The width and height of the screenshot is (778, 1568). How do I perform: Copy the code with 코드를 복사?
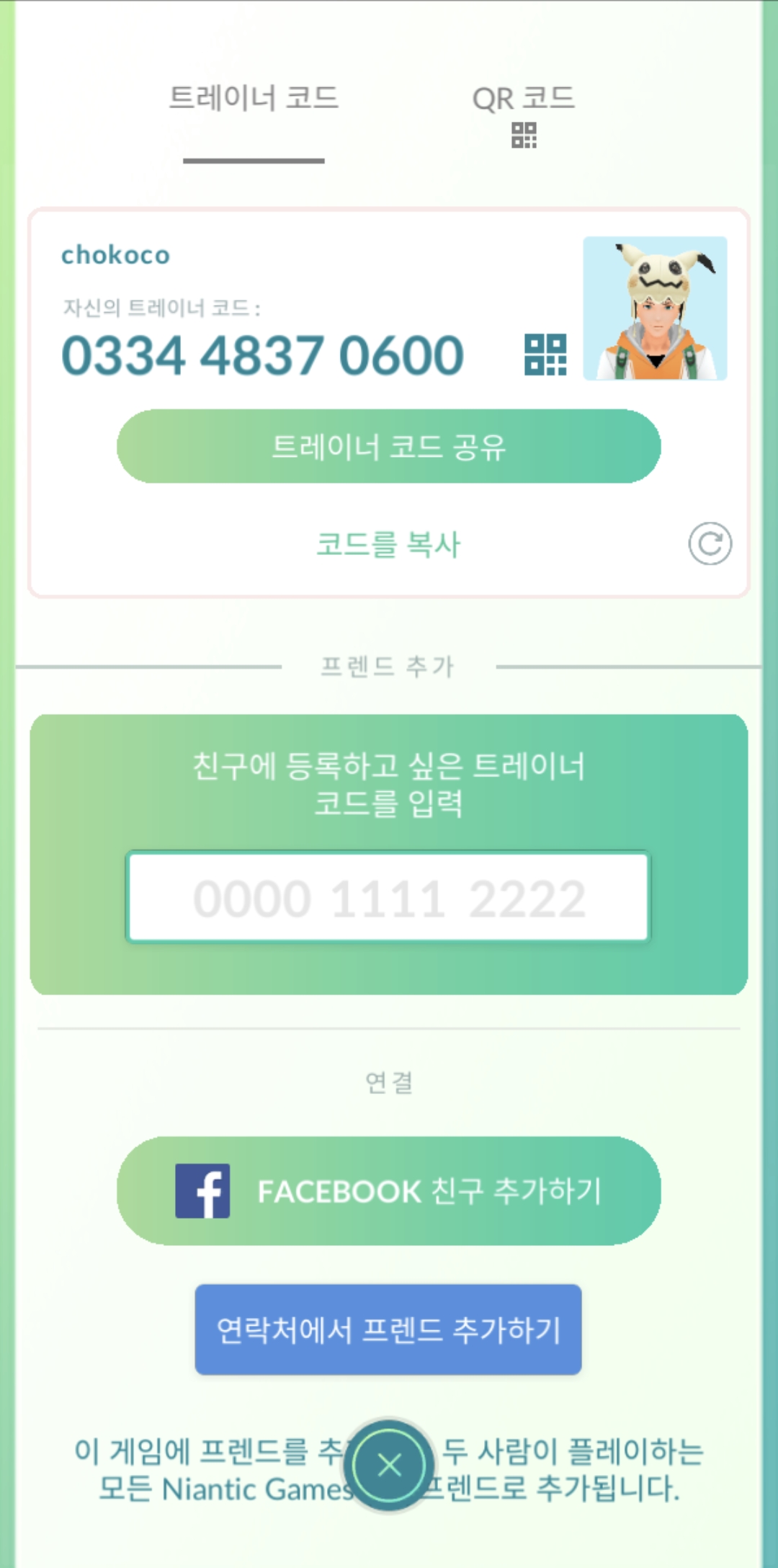pyautogui.click(x=388, y=544)
